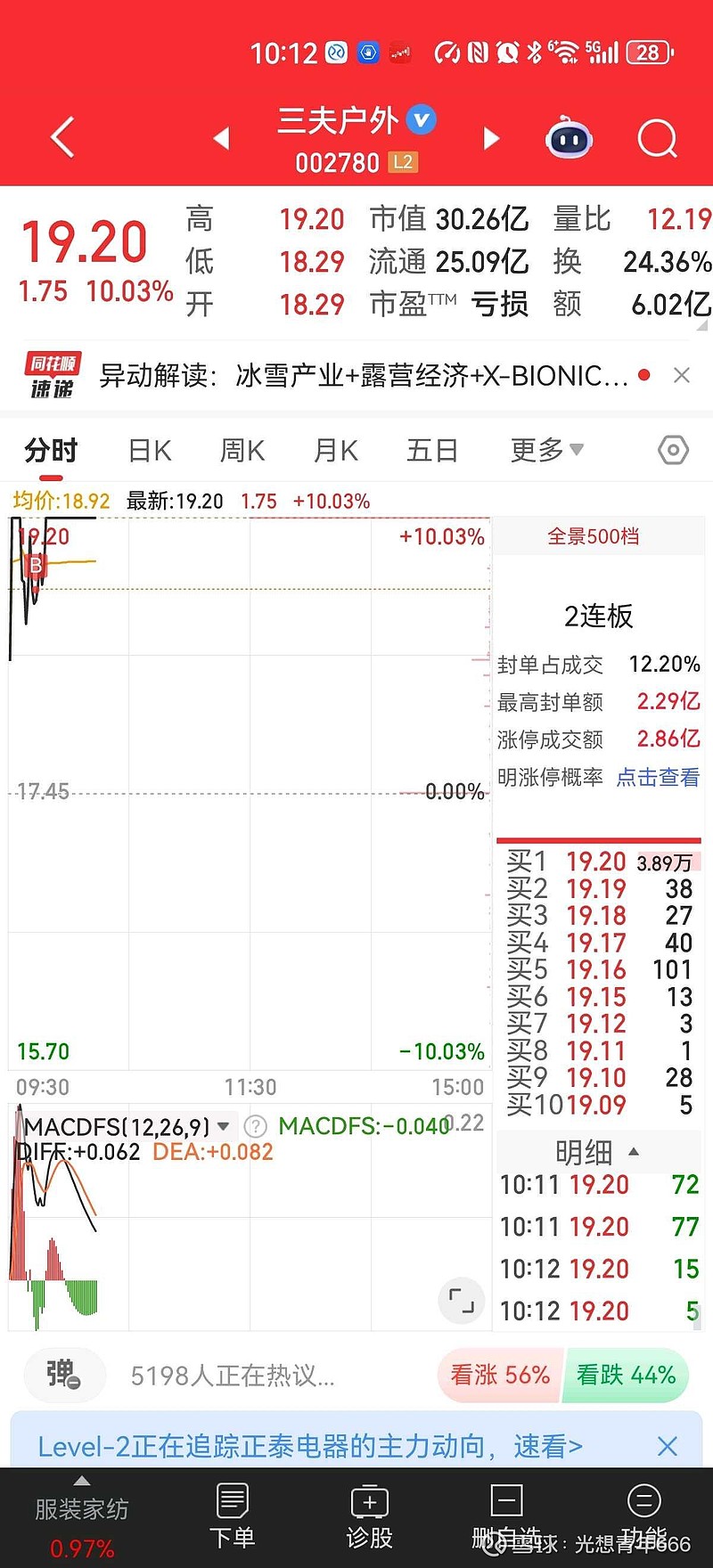This screenshot has width=713, height=1568.
Task: Open the 更多 chart type dropdown
Action: point(545,451)
